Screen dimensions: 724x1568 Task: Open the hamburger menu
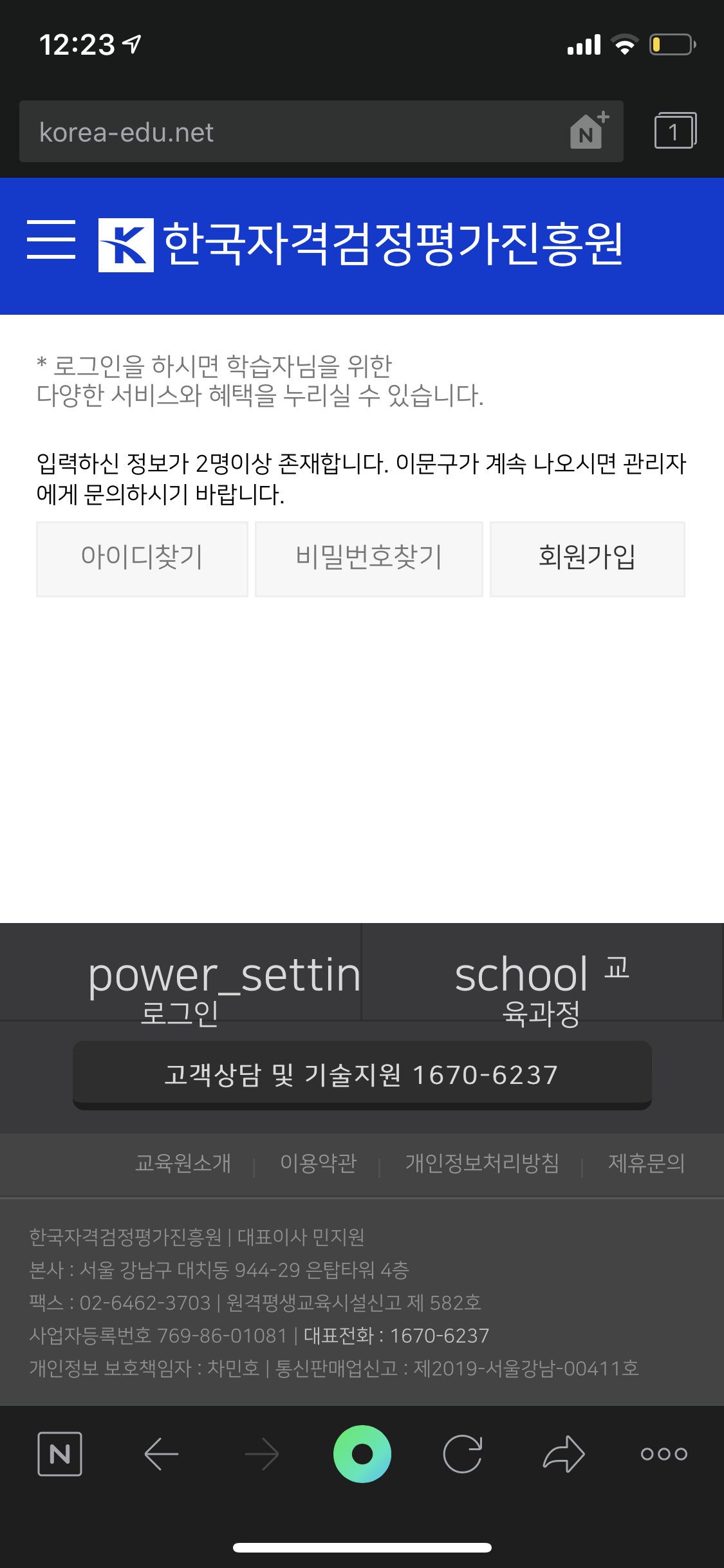tap(51, 239)
